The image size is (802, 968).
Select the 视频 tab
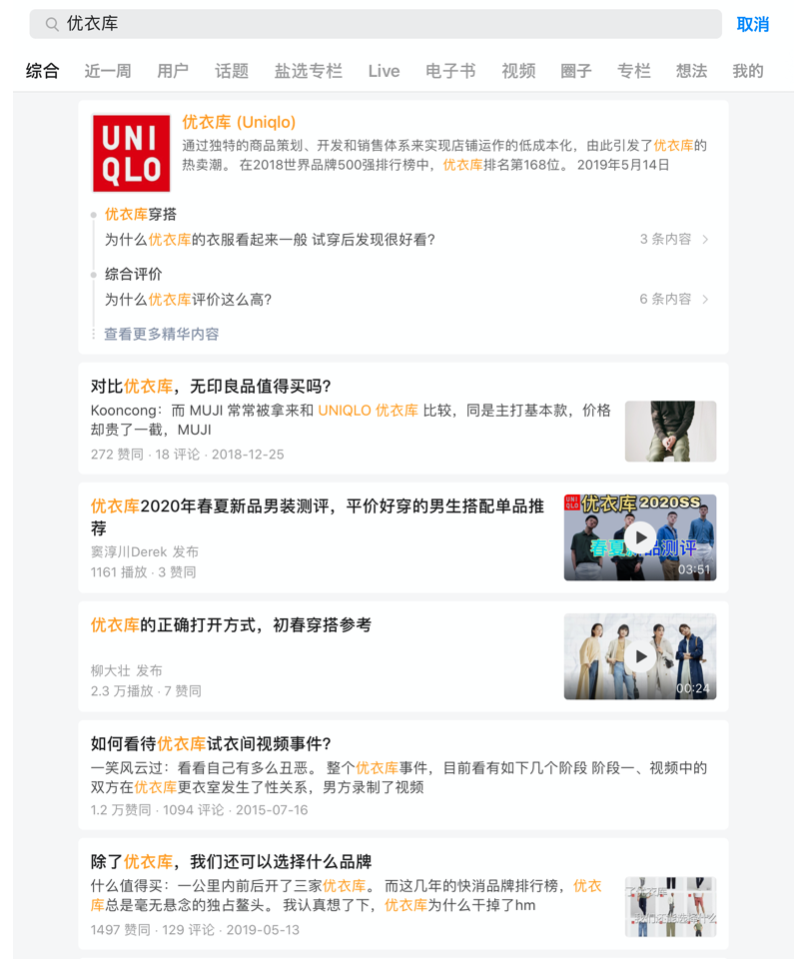pos(518,71)
